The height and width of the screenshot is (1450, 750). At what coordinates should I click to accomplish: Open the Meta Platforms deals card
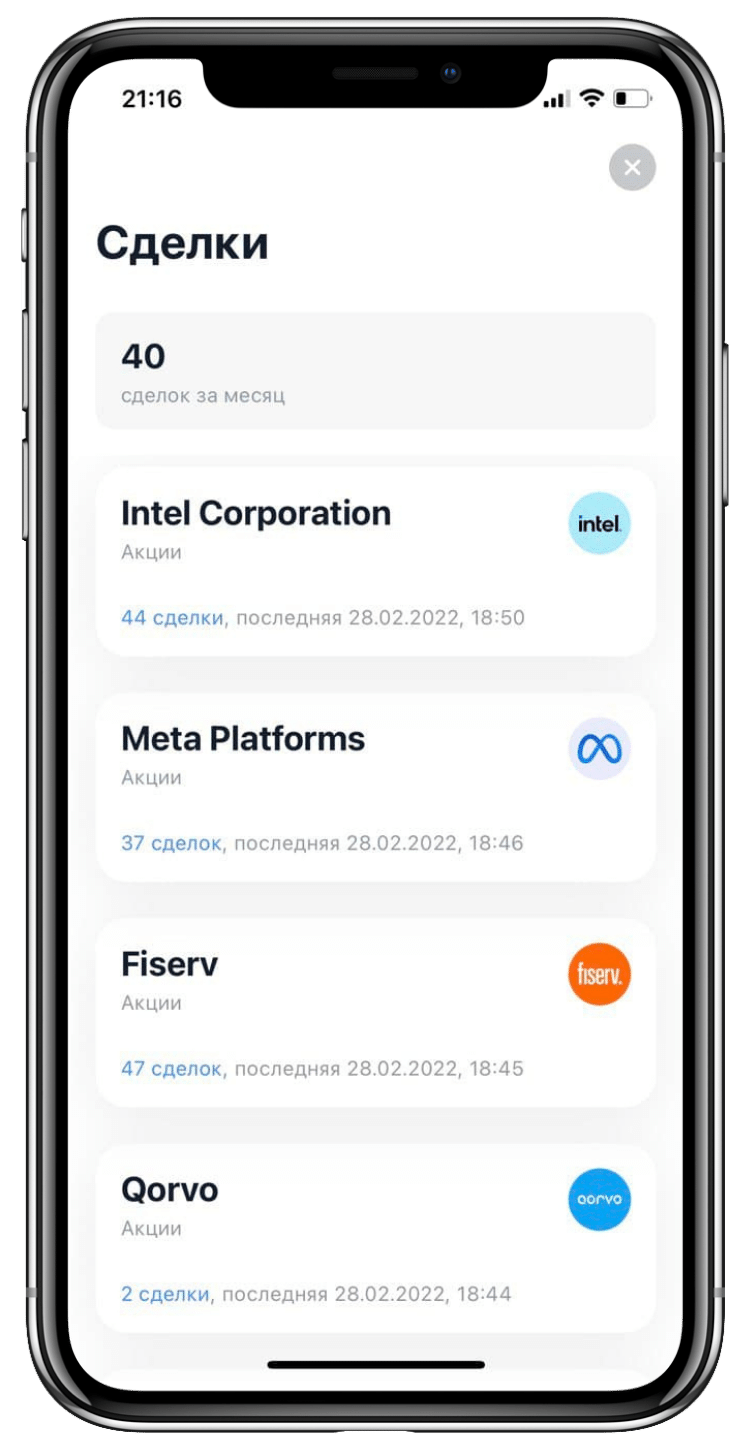pos(375,788)
